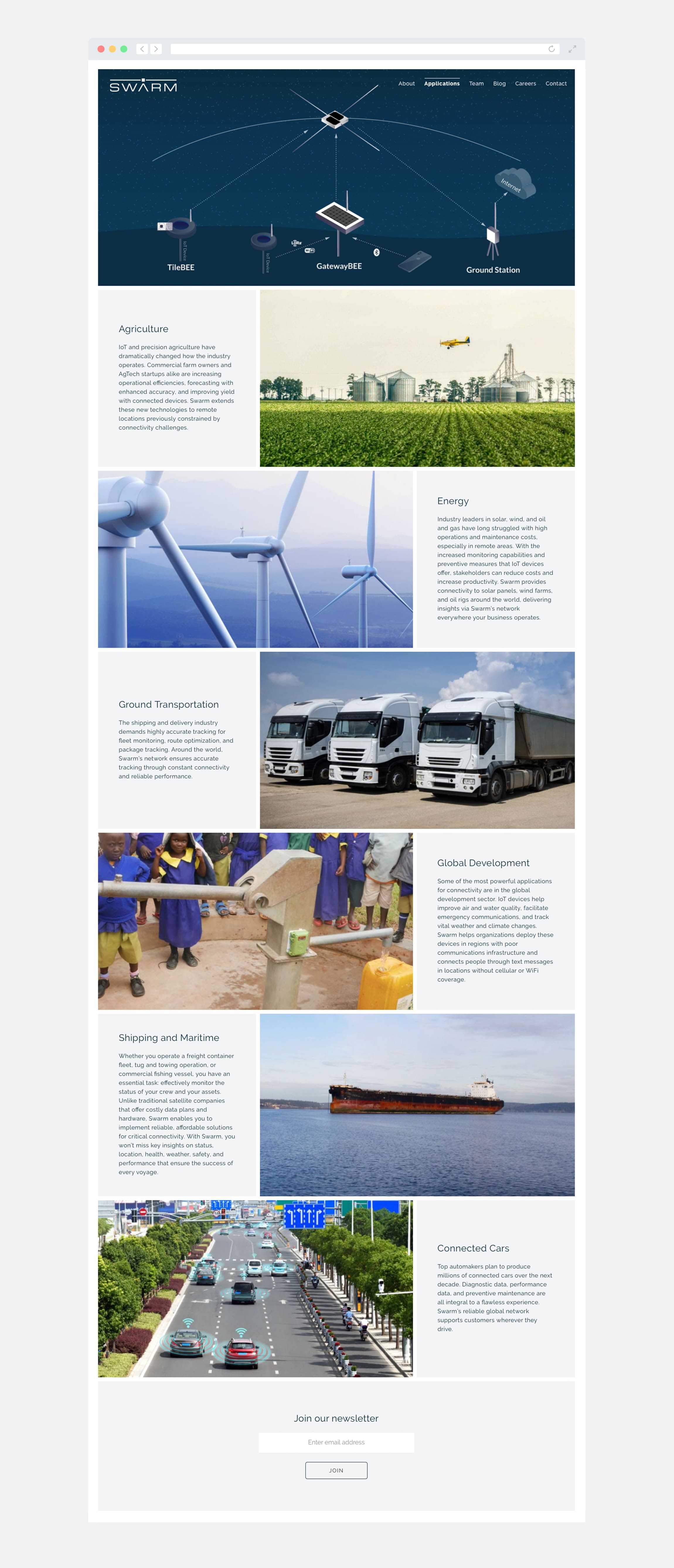Tap the Swarm logo to go home
The height and width of the screenshot is (1568, 674).
point(143,86)
